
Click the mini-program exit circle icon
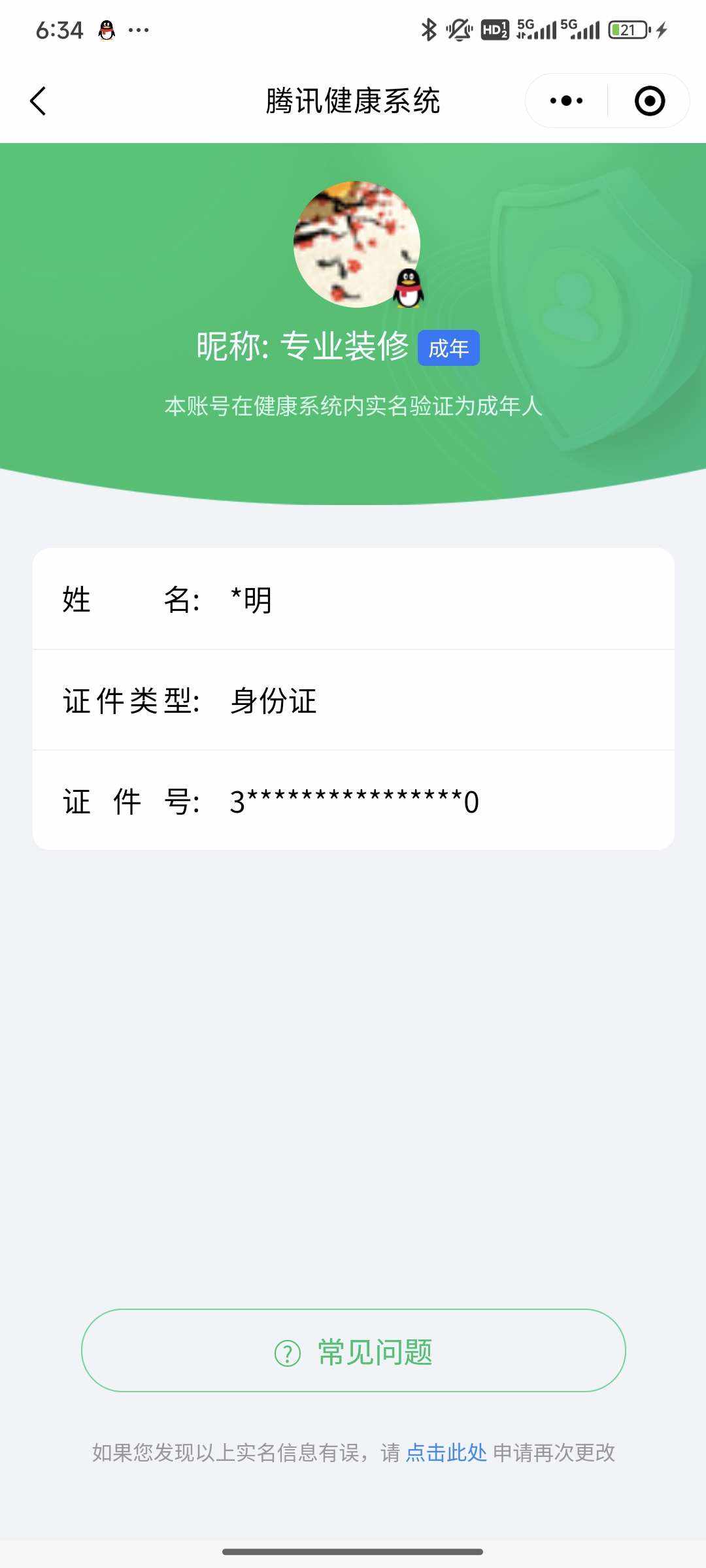tap(650, 101)
